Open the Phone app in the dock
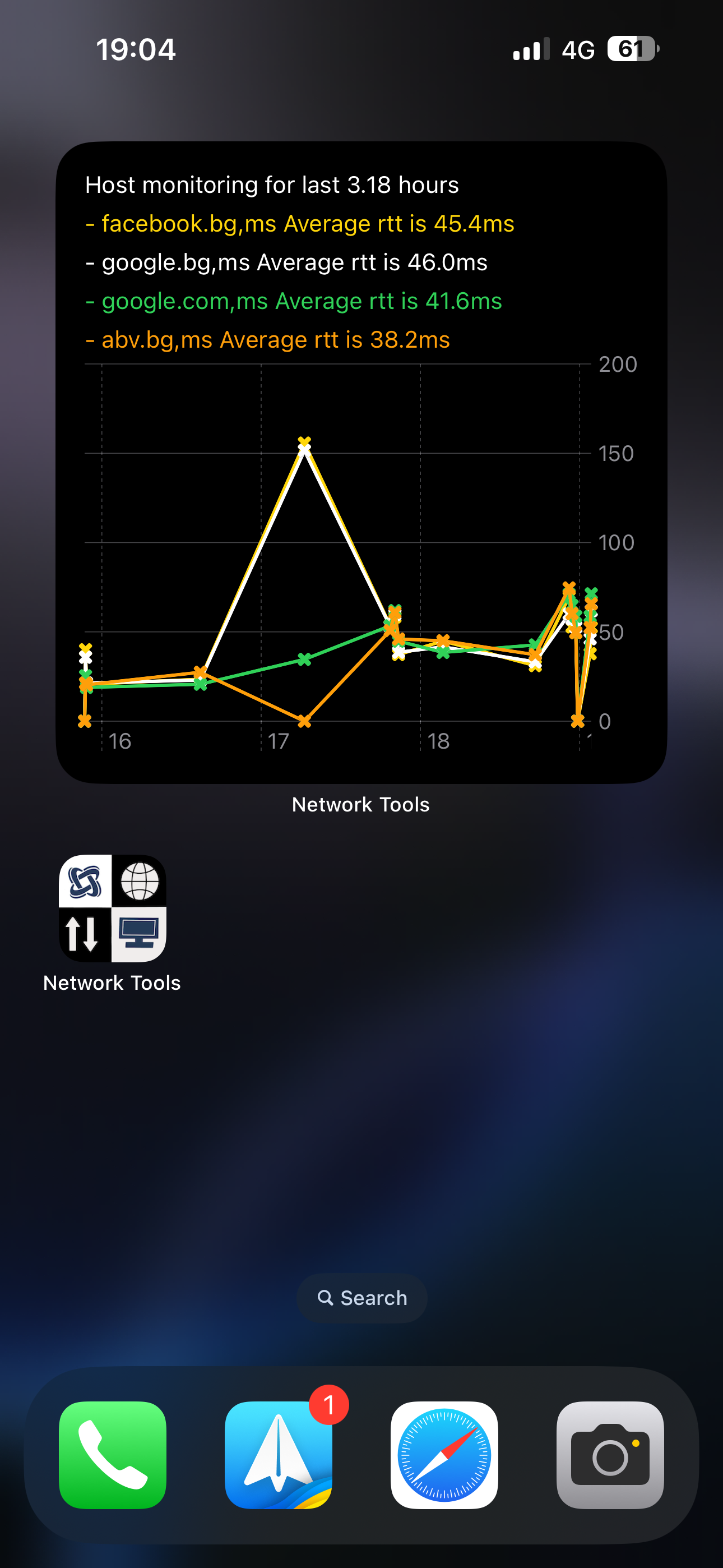The height and width of the screenshot is (1568, 723). pyautogui.click(x=113, y=1455)
